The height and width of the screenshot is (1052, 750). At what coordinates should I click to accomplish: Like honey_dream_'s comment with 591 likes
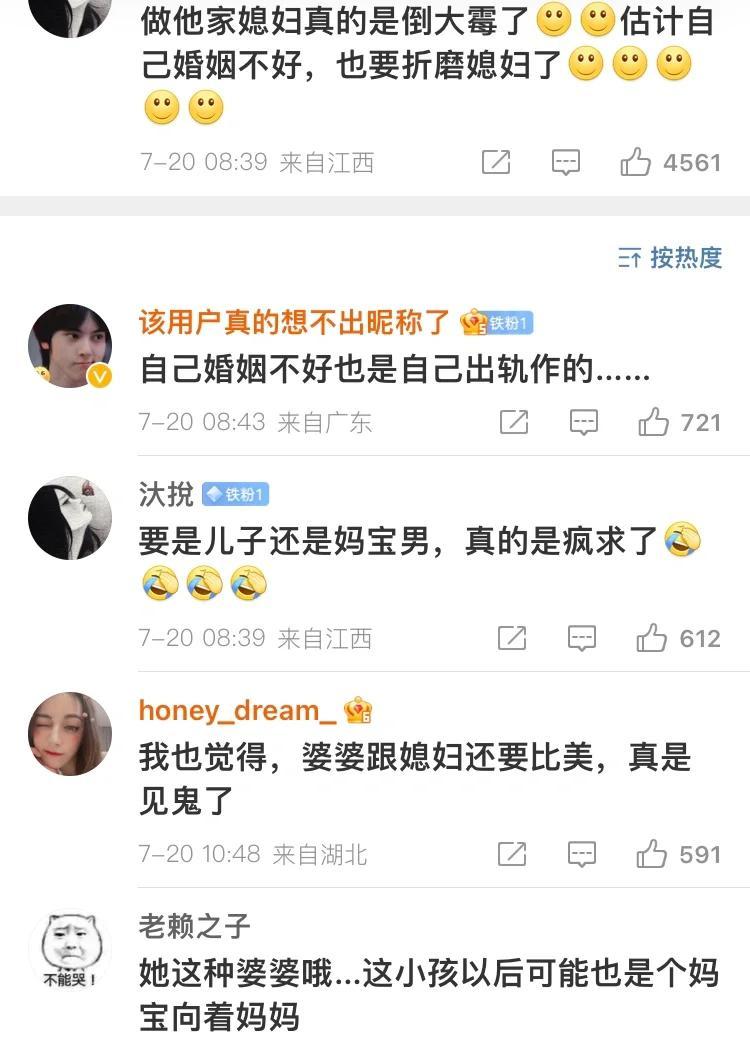(652, 855)
